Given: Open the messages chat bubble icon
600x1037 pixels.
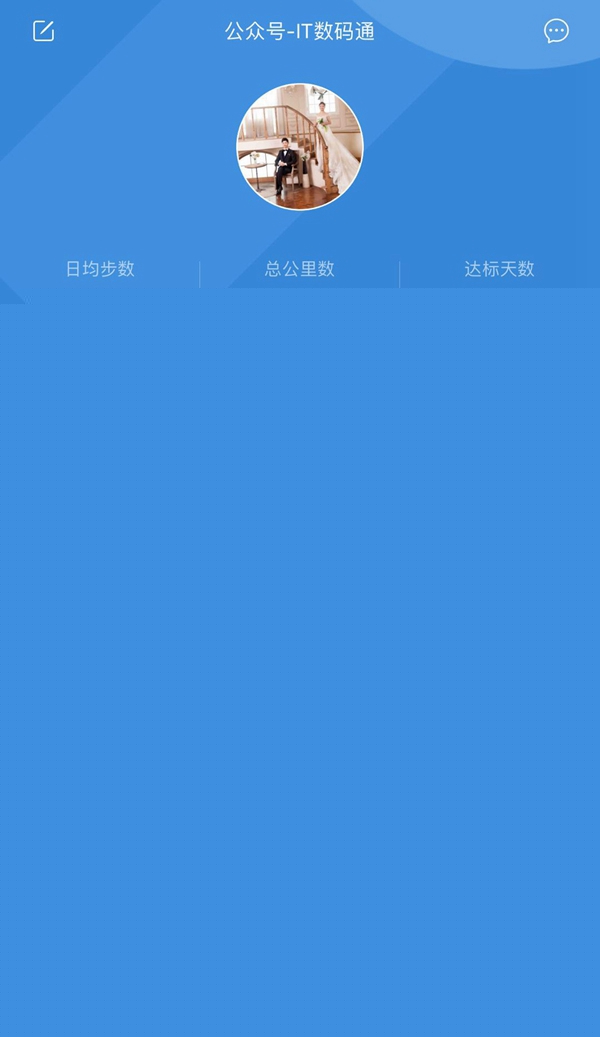Looking at the screenshot, I should [556, 31].
